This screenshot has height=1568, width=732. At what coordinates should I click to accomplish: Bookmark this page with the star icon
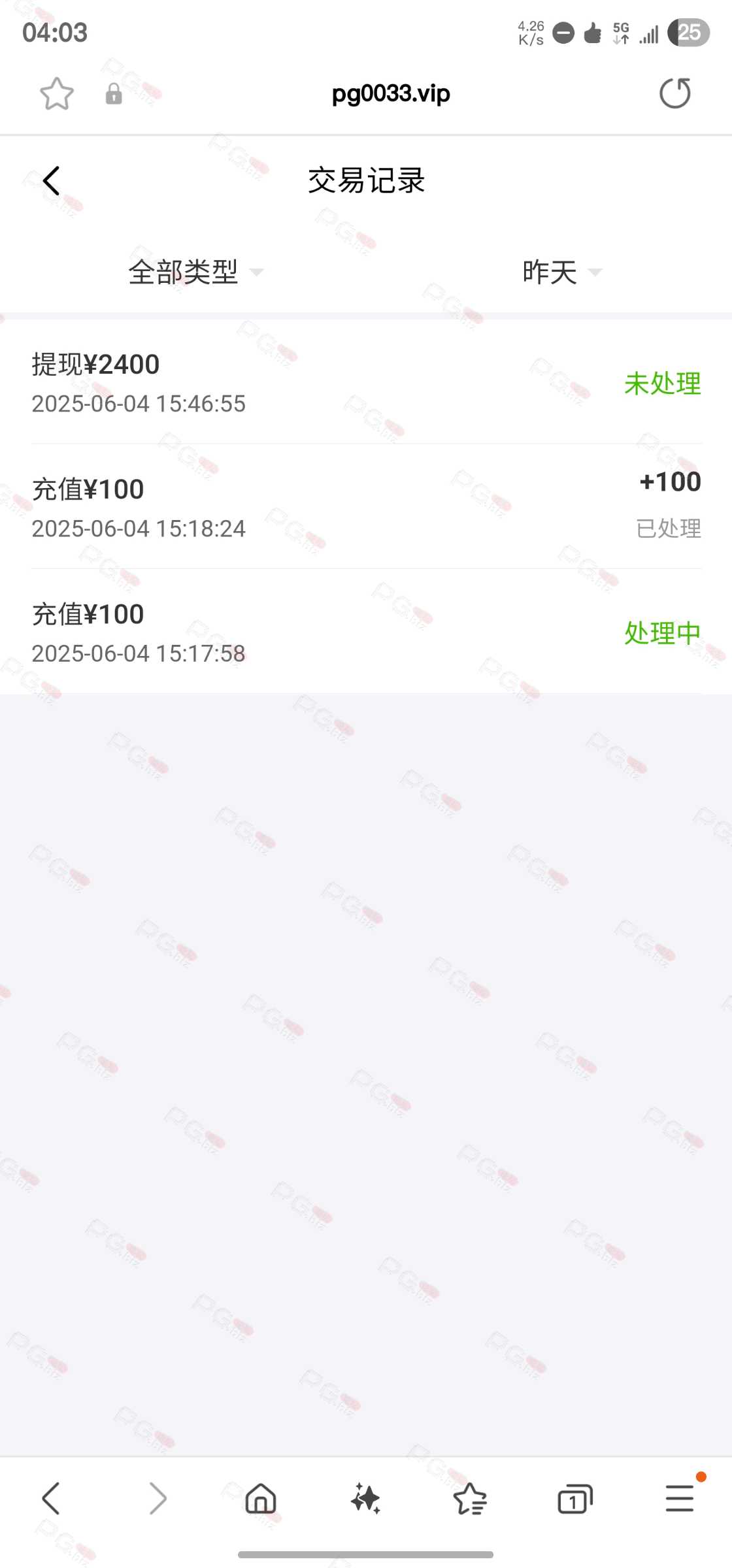pyautogui.click(x=57, y=94)
